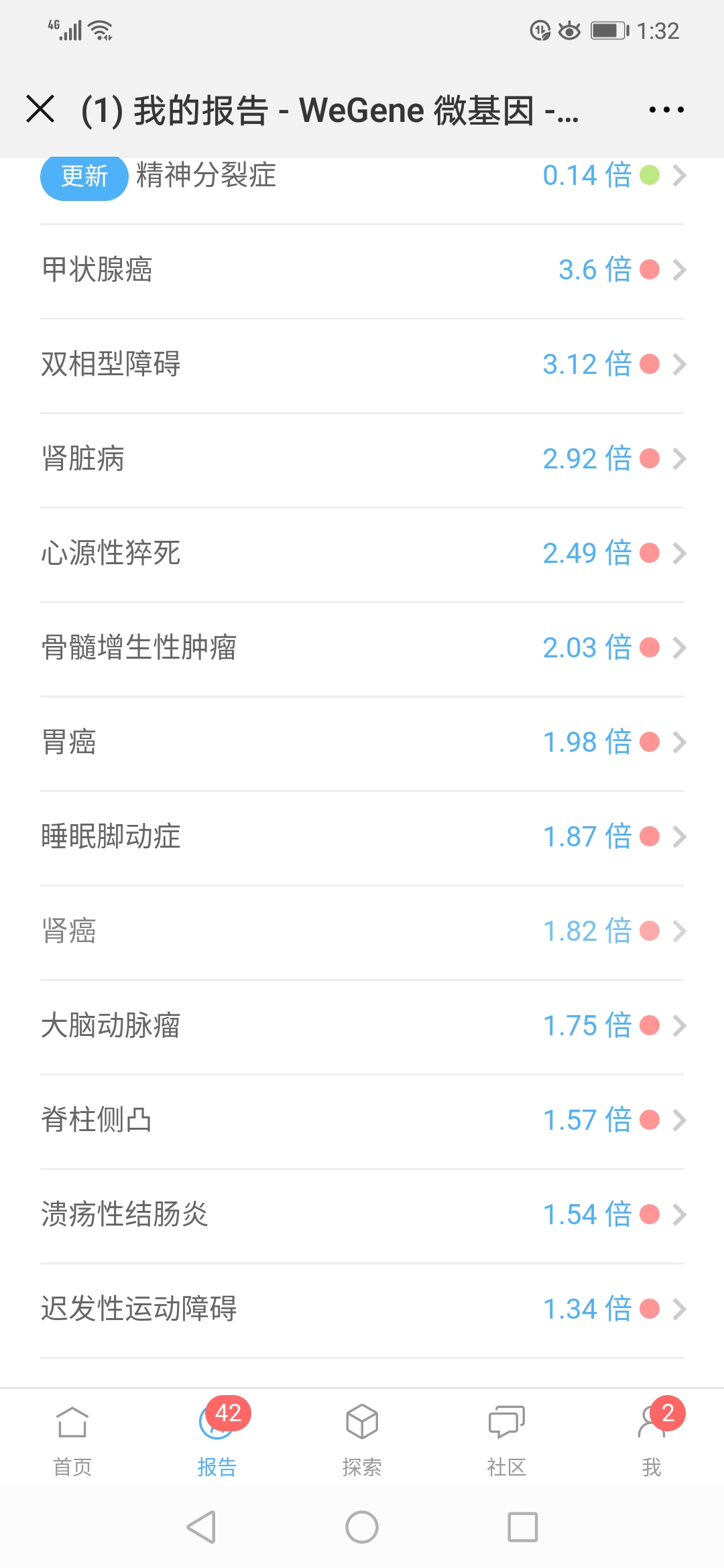View the 双相型障碍 report
Viewport: 724px width, 1568px height.
coord(362,365)
